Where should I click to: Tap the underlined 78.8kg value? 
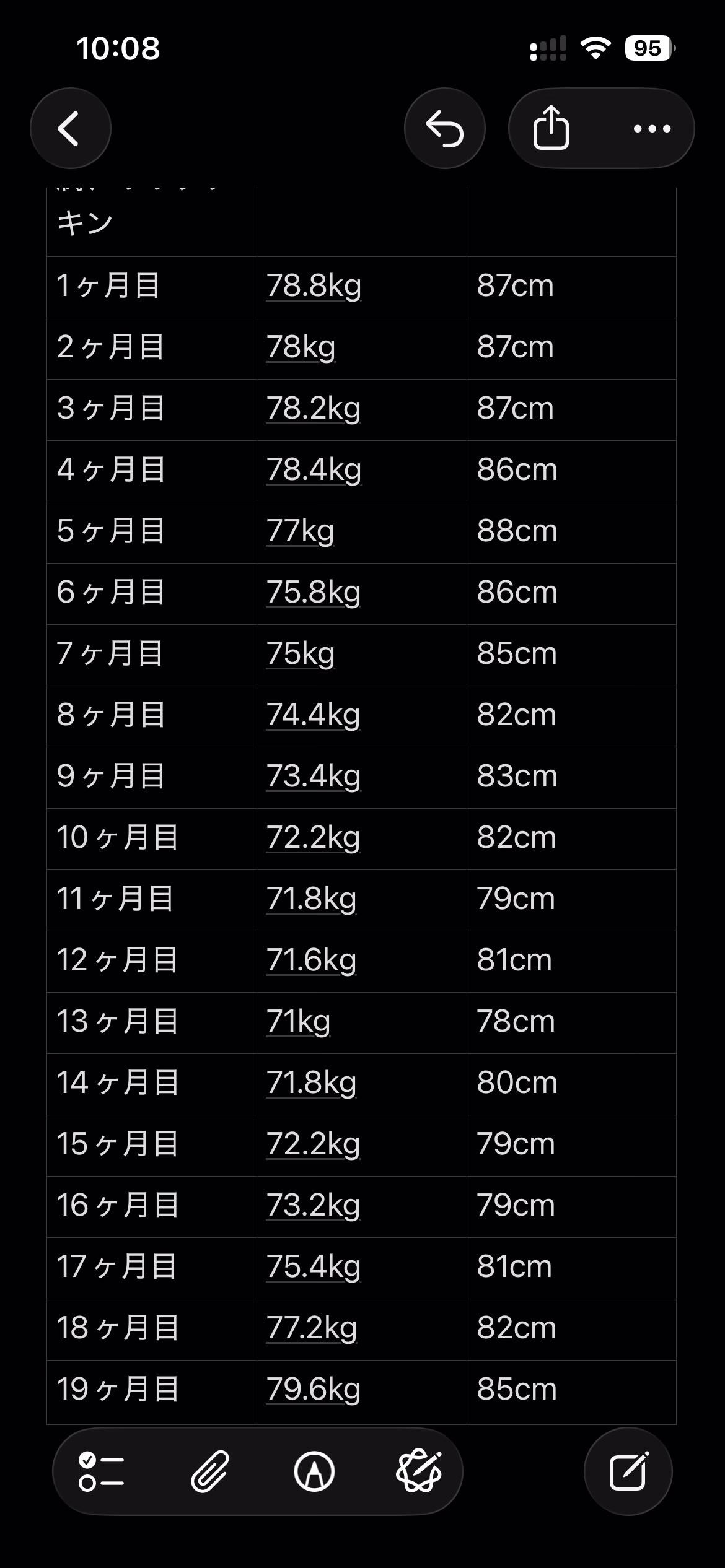[314, 287]
